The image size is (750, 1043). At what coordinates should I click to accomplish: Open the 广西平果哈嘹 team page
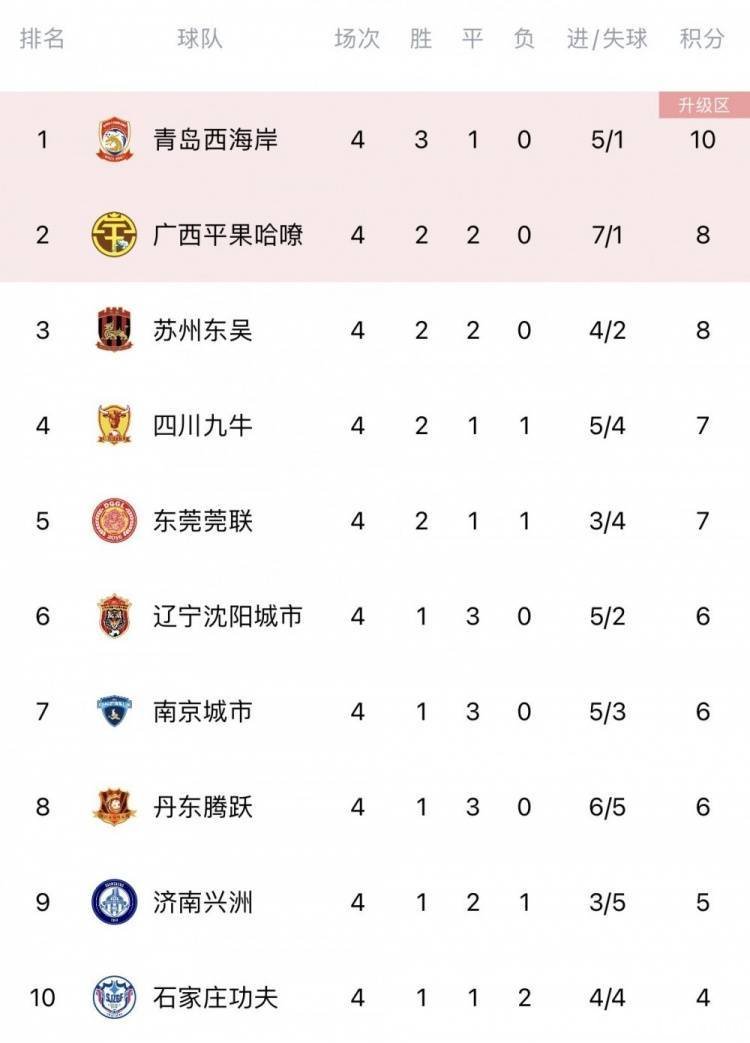pos(228,235)
